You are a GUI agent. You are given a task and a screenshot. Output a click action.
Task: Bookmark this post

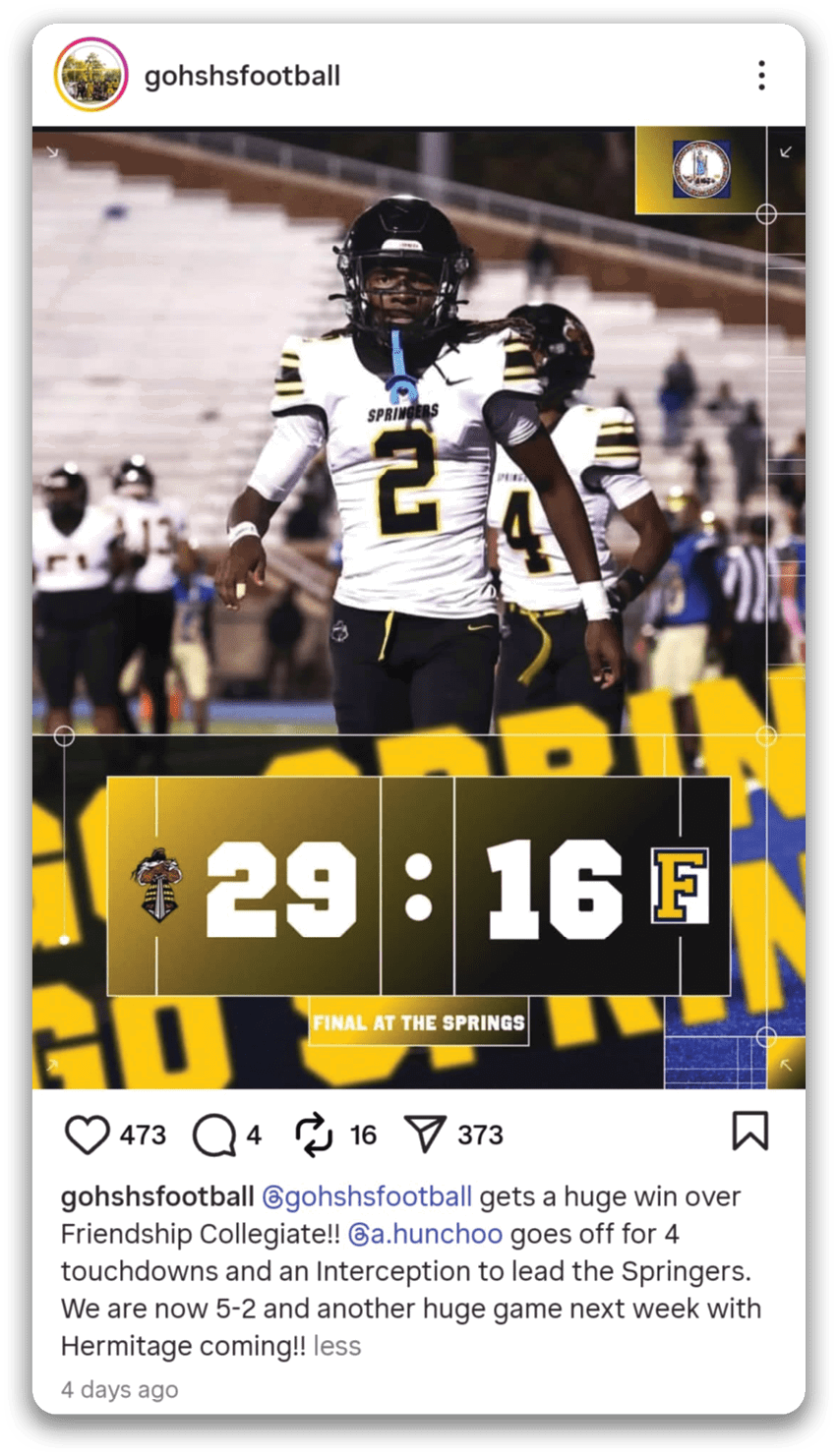749,1132
